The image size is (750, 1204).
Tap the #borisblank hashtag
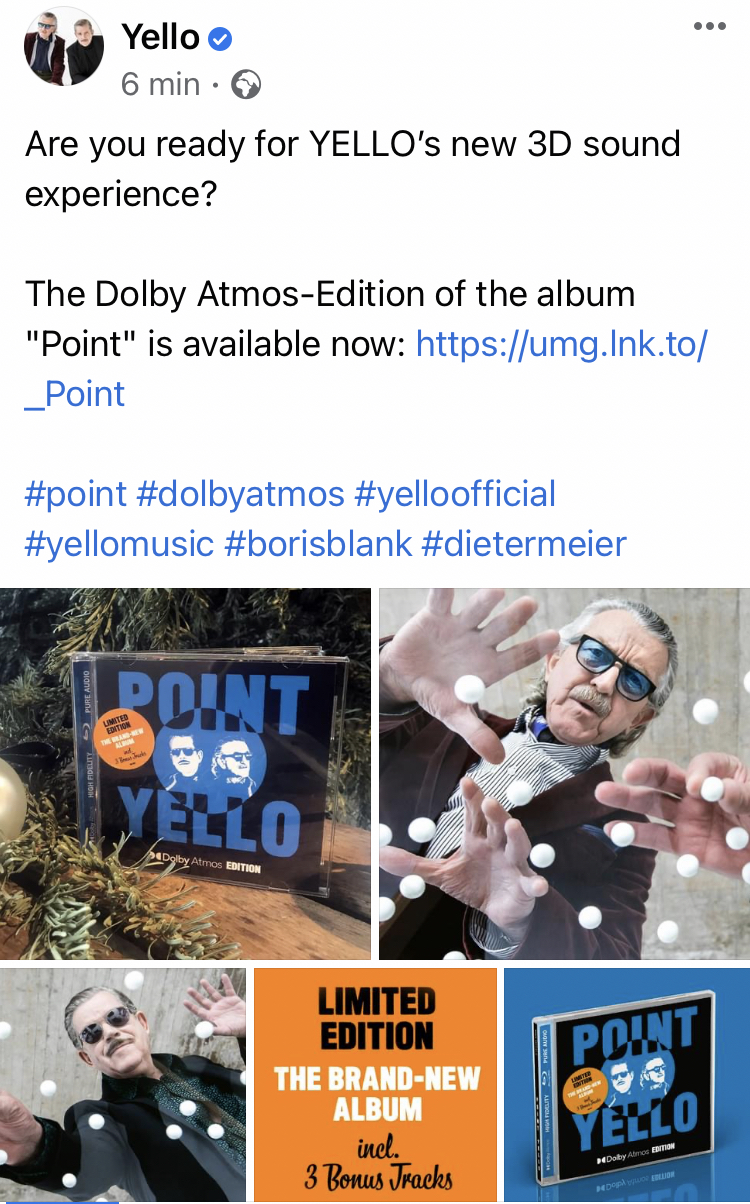[x=318, y=544]
